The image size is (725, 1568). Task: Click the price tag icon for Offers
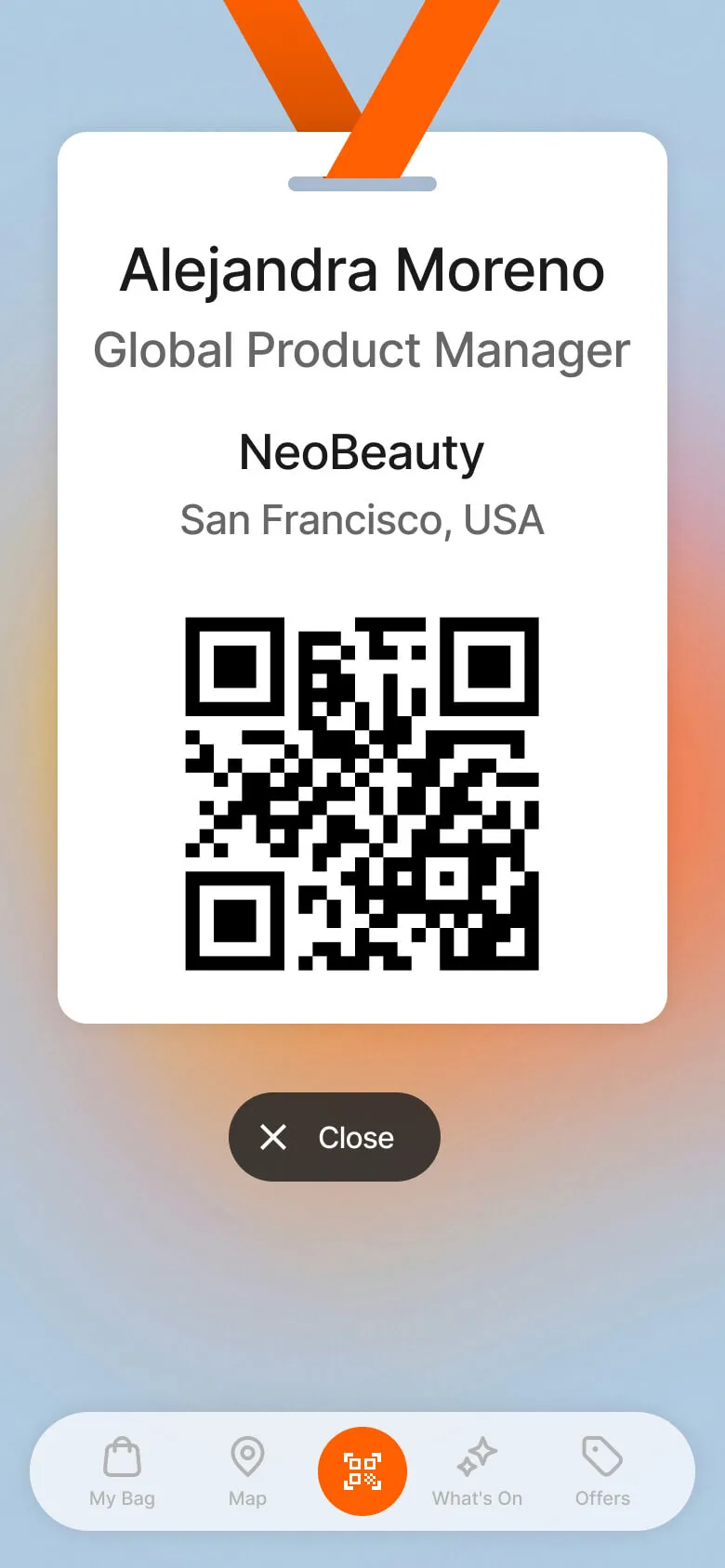coord(601,1454)
